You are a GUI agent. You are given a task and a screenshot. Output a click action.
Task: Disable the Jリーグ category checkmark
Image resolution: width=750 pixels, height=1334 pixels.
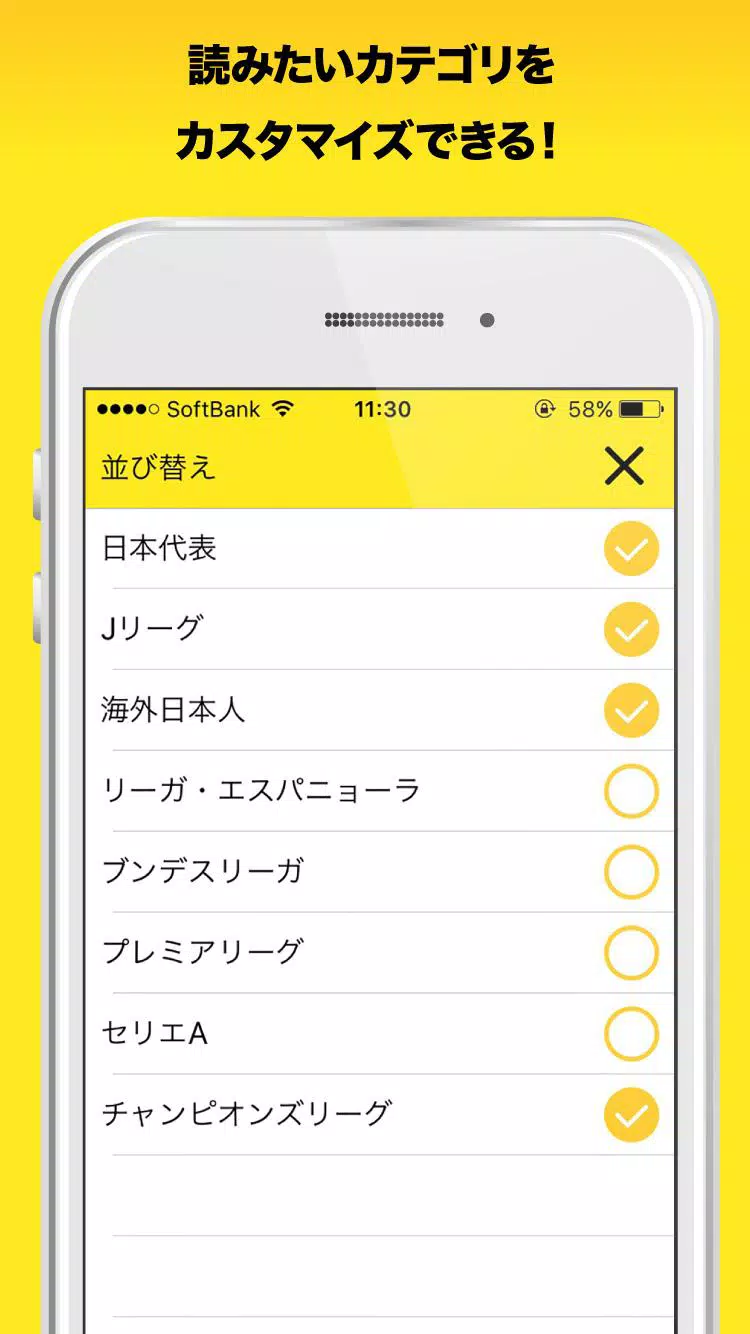(x=630, y=629)
